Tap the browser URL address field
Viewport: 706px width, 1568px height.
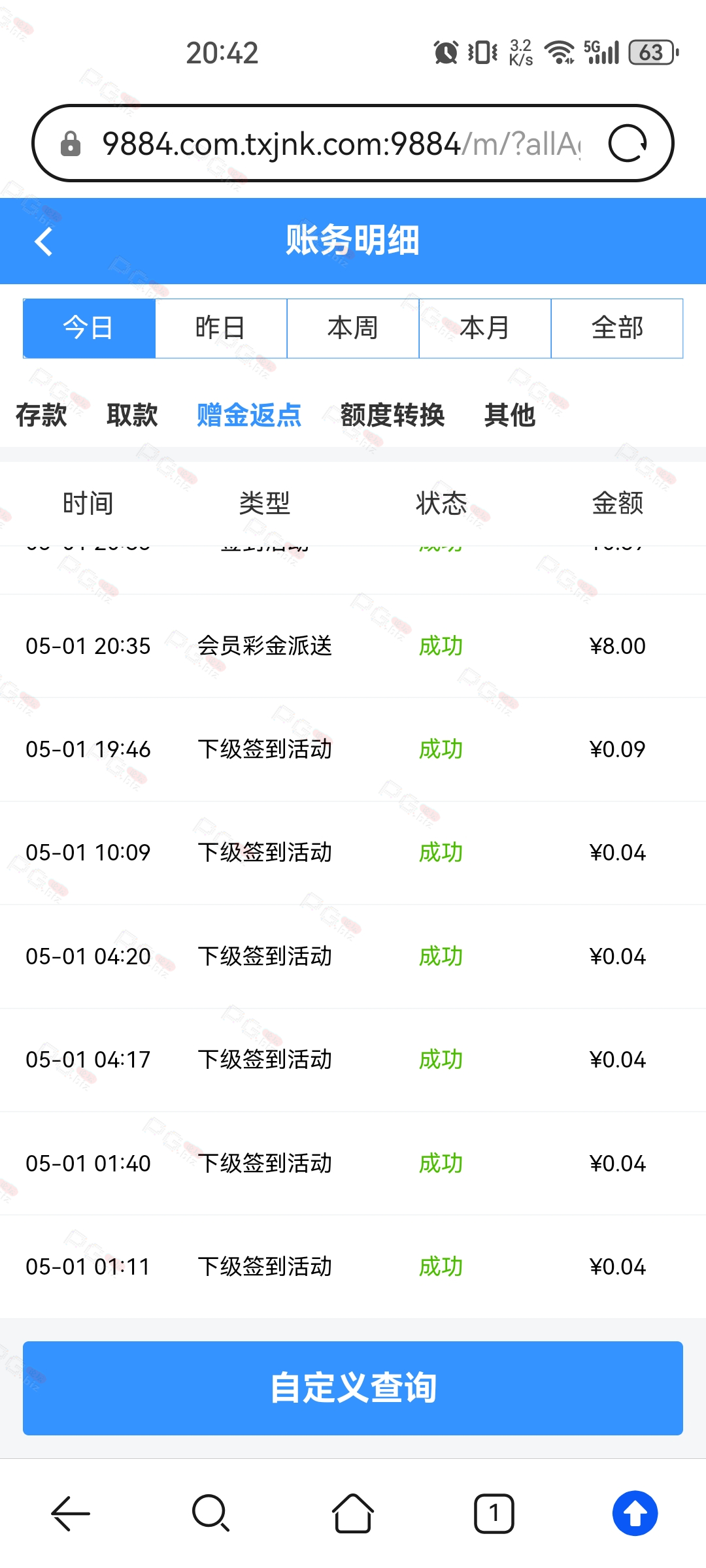340,143
